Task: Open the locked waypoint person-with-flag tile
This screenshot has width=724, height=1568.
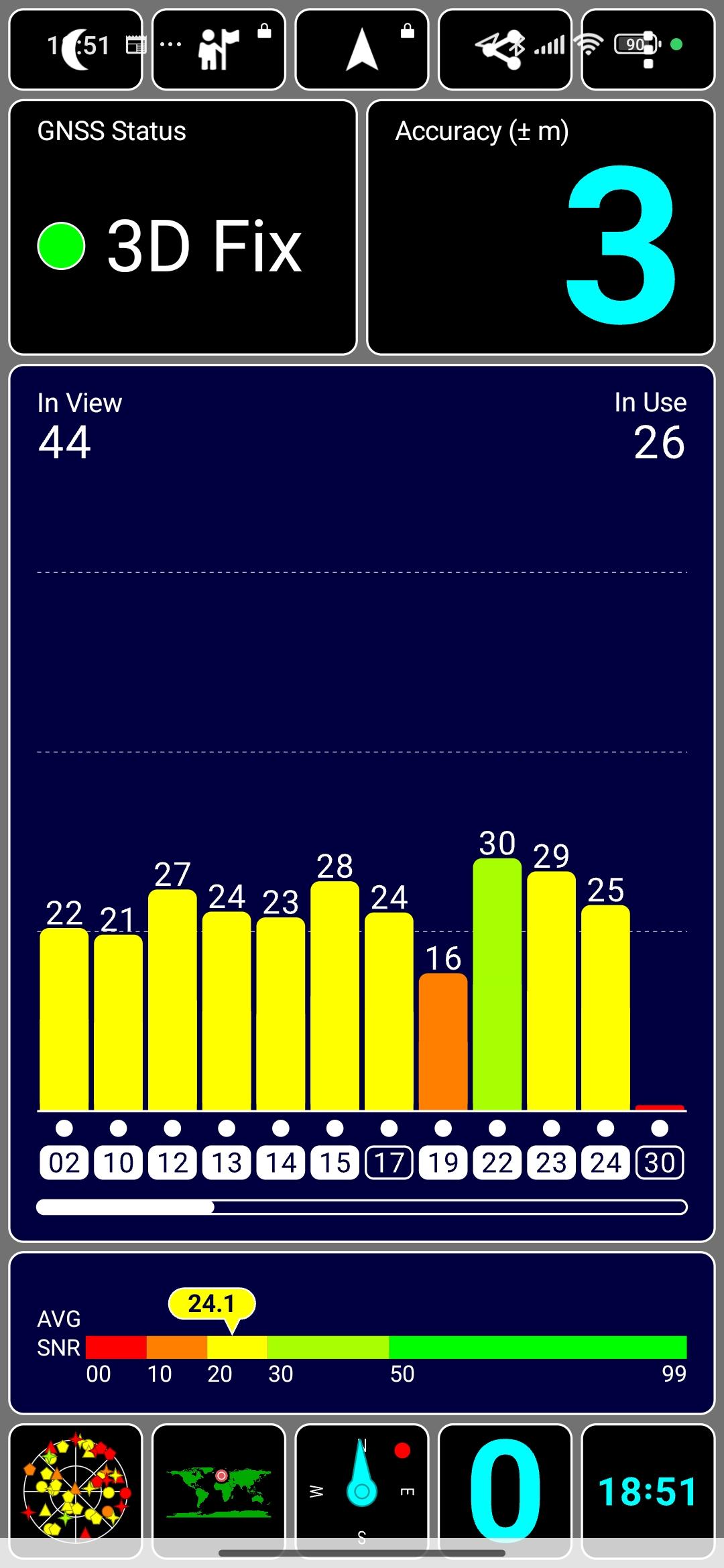Action: pos(219,50)
